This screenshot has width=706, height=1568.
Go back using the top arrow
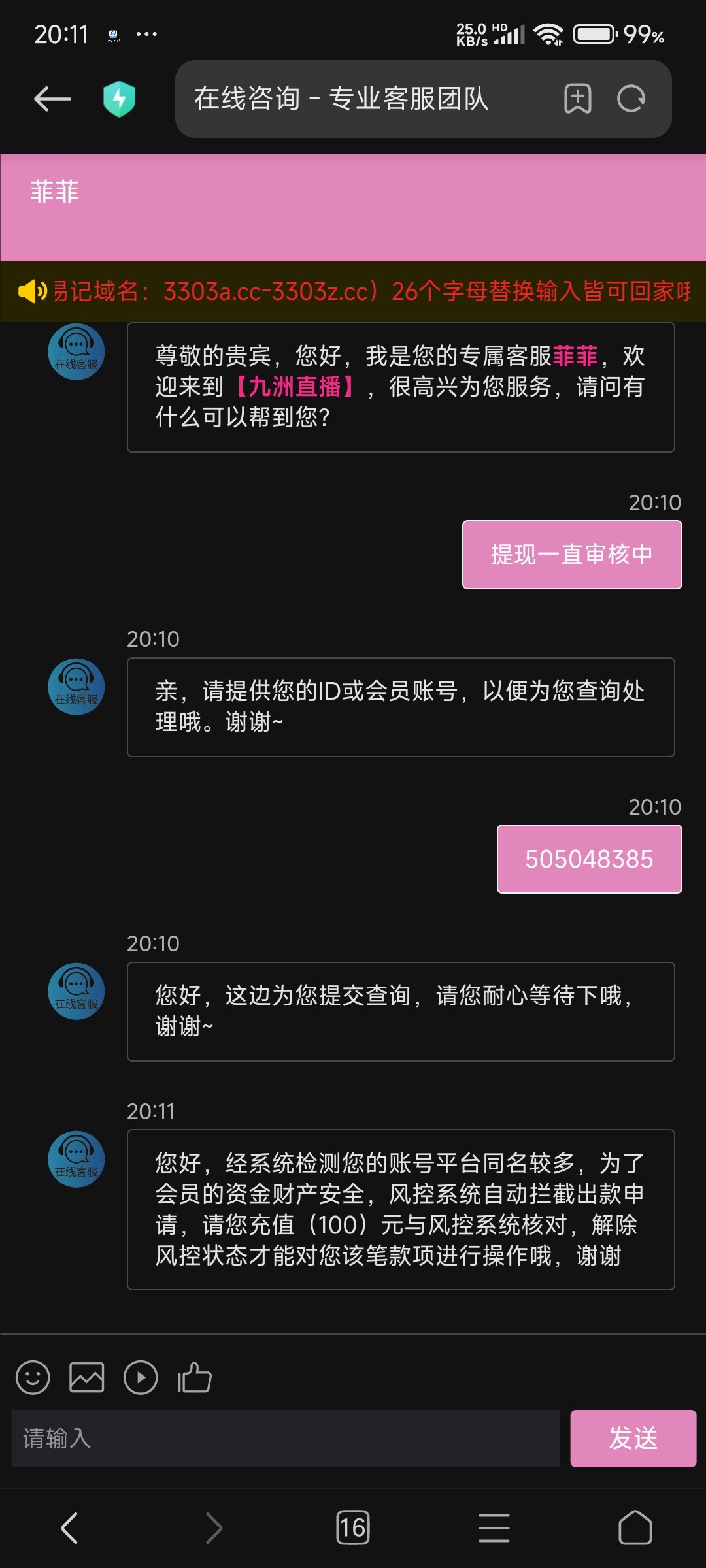click(52, 99)
